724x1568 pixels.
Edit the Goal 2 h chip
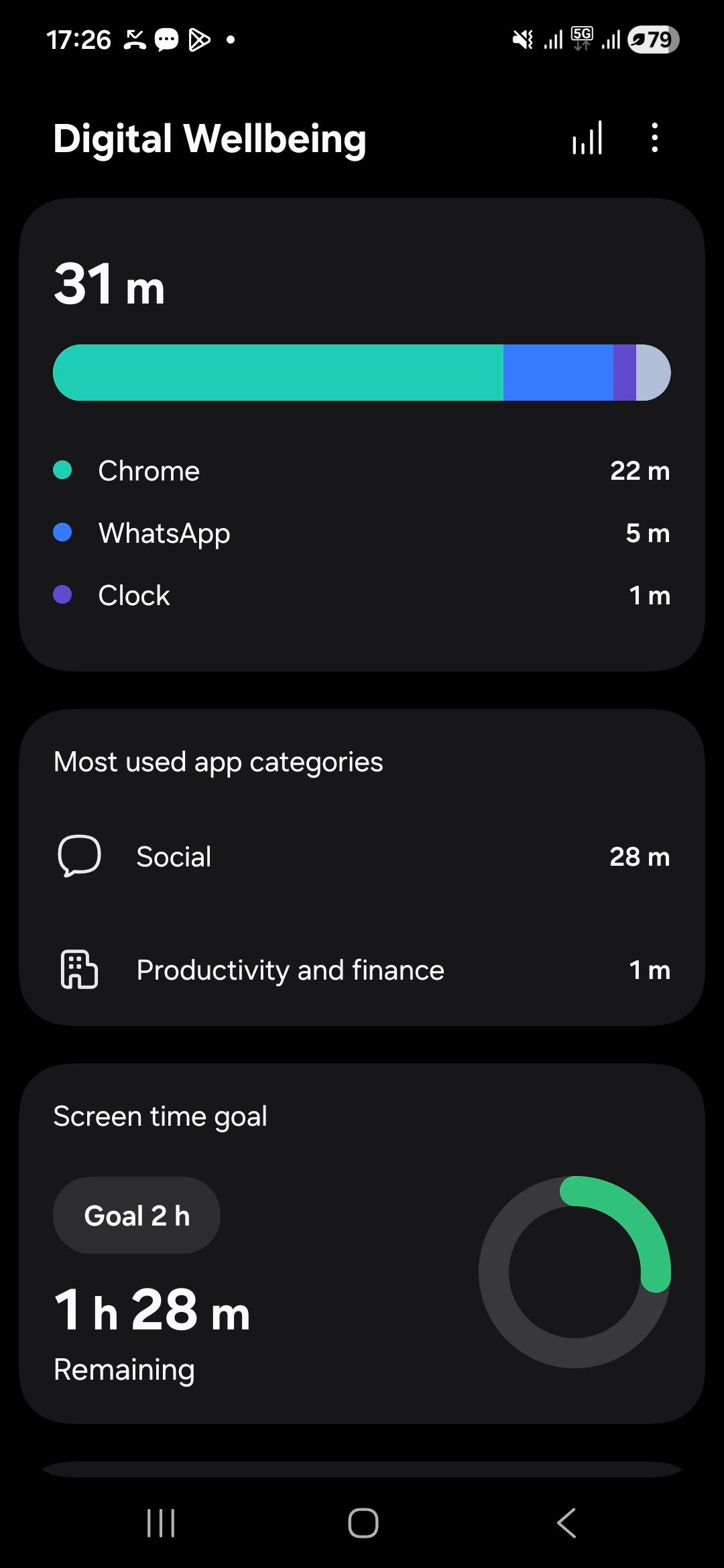[x=137, y=1216]
